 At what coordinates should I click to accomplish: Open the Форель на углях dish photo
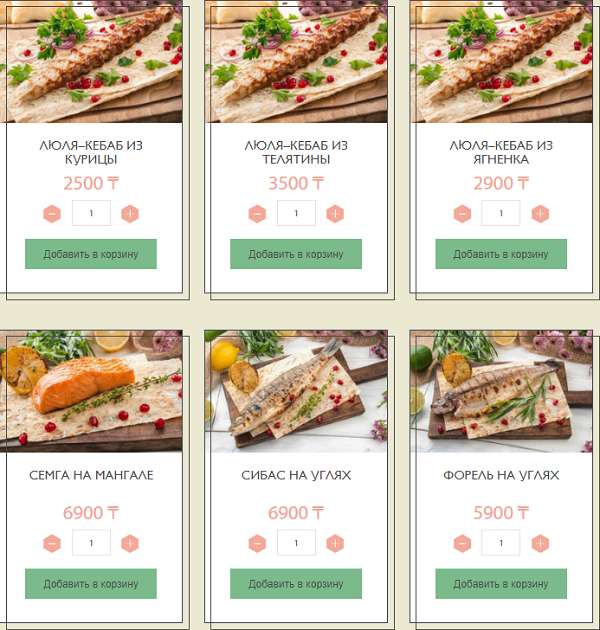click(501, 392)
